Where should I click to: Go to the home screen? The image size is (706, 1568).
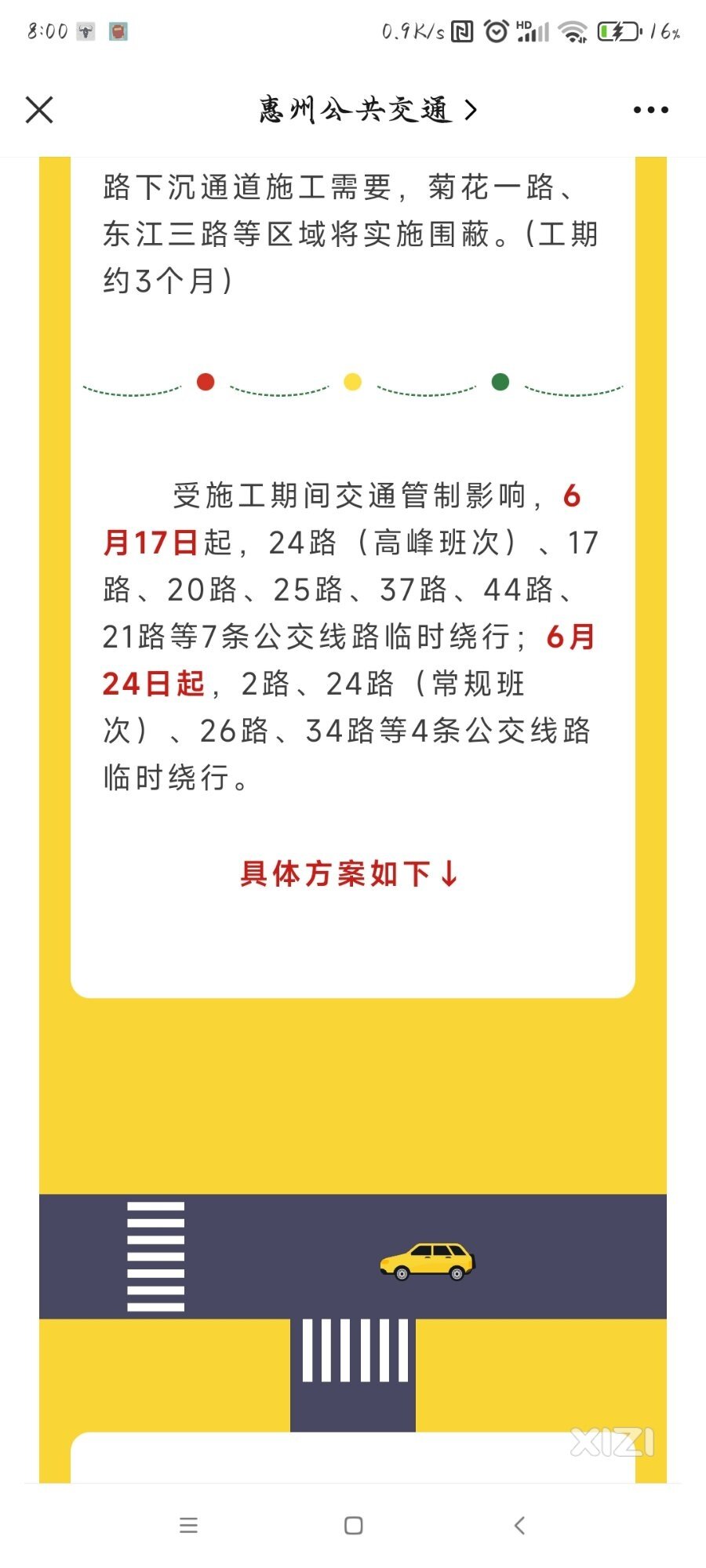coord(354,1525)
